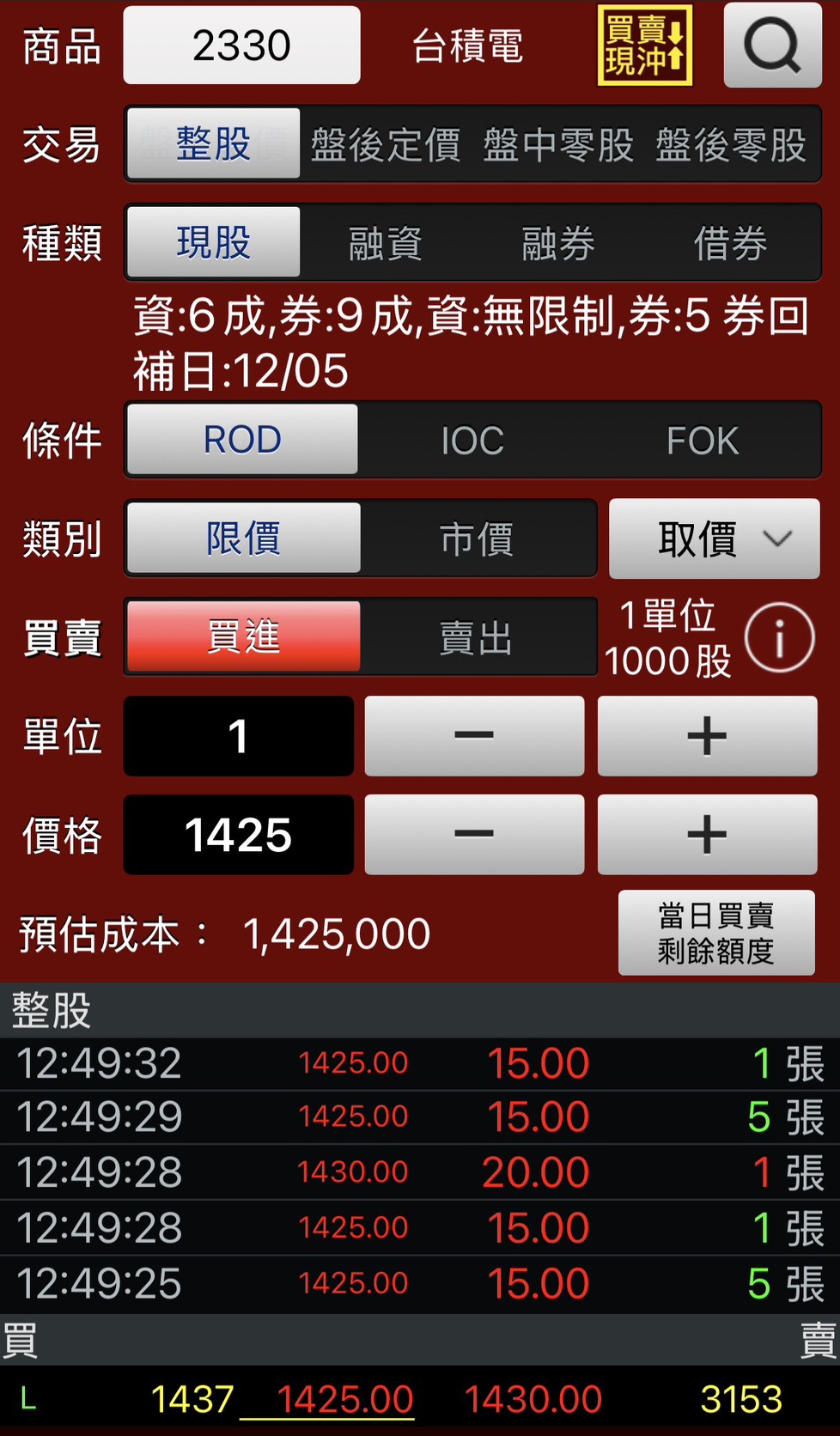840x1436 pixels.
Task: Select 融資 margin trading type
Action: [x=385, y=243]
